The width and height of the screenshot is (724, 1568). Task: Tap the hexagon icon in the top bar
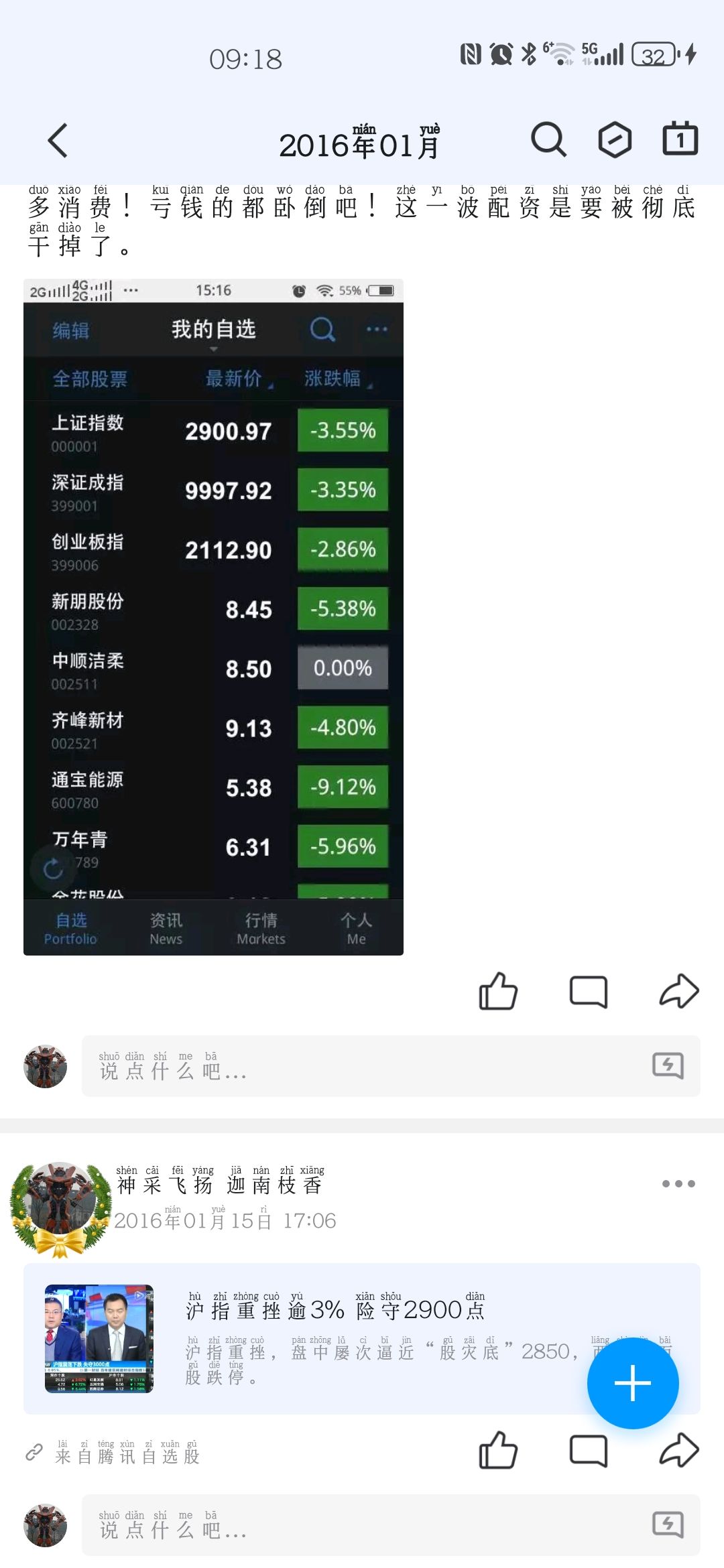615,139
